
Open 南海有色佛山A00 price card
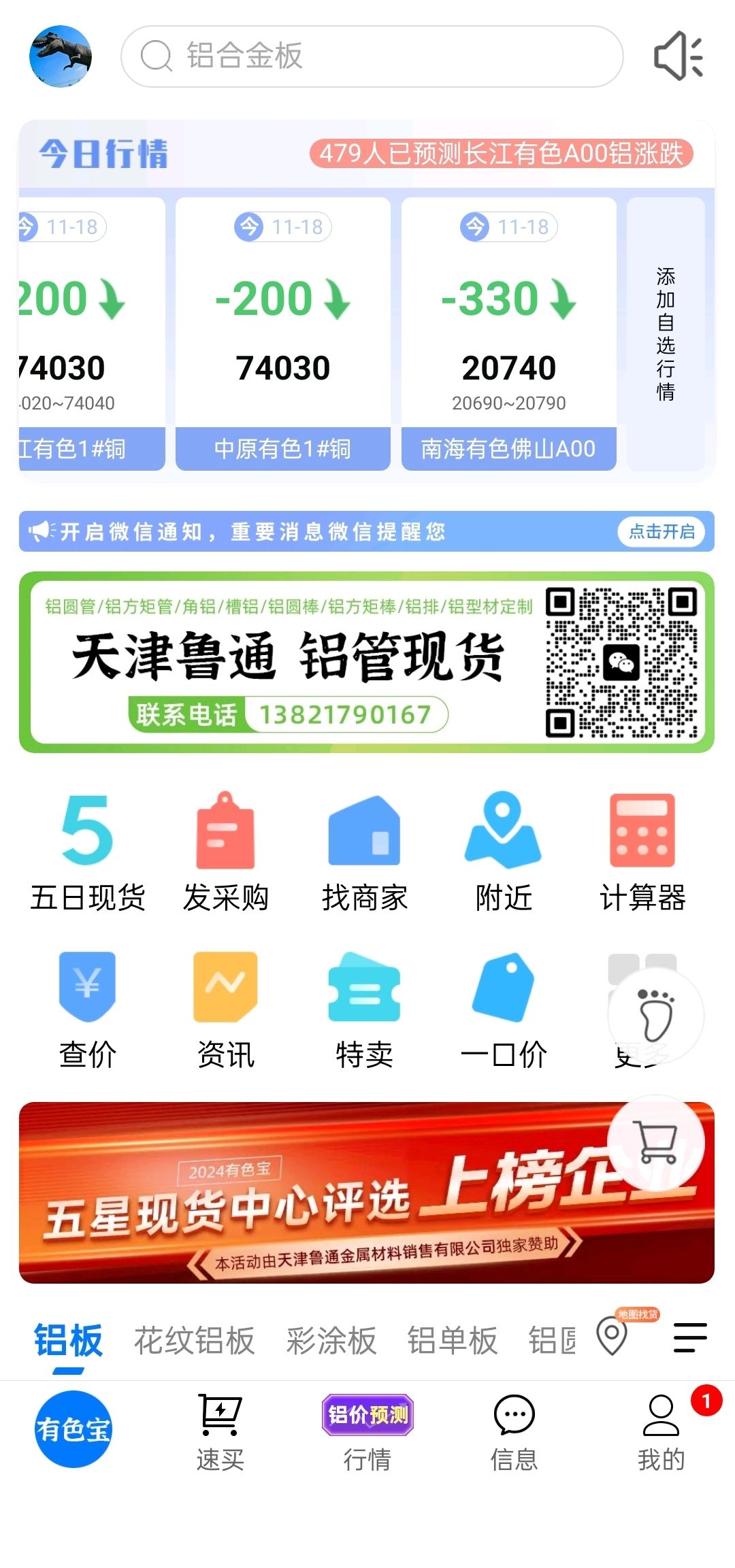click(x=508, y=333)
